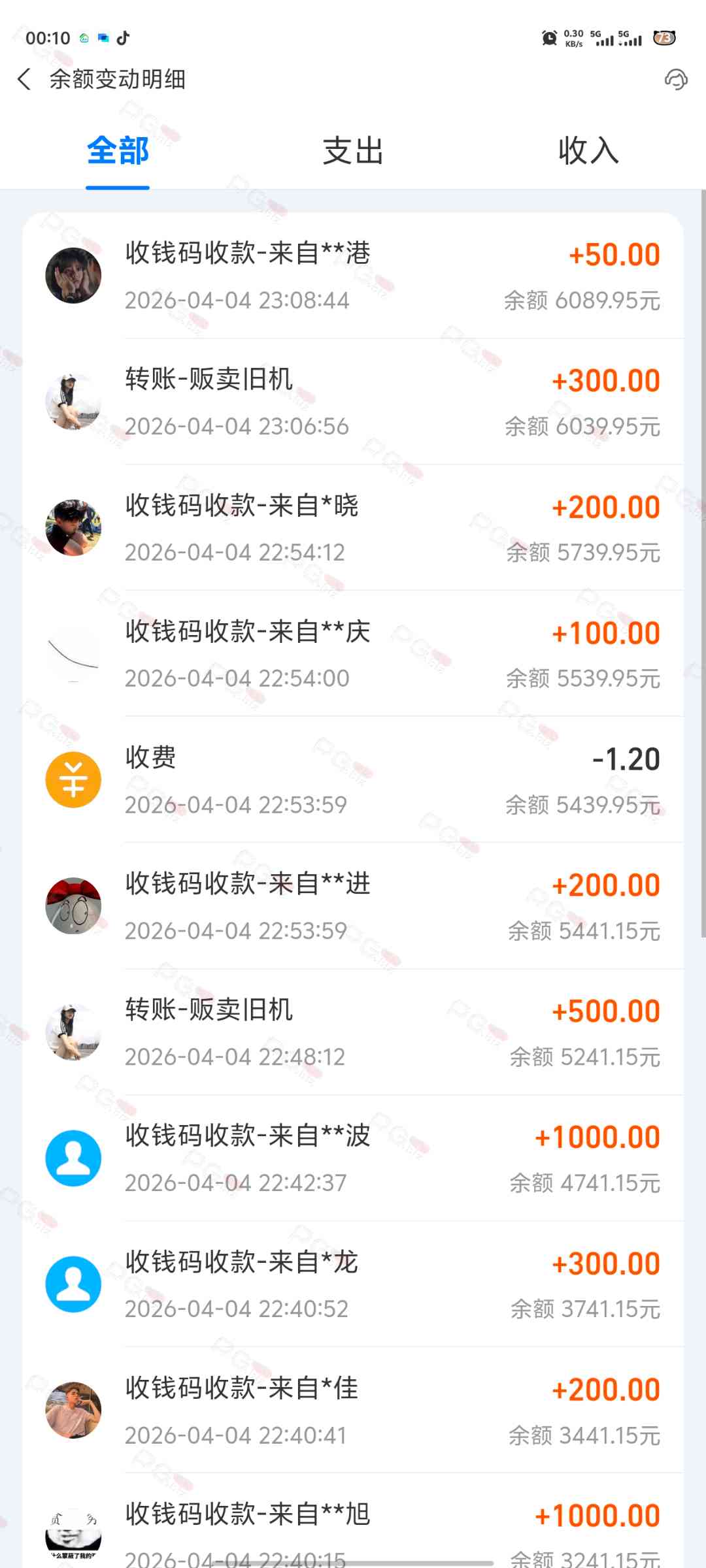Go back from 余额变动明细 page
Image resolution: width=706 pixels, height=1568 pixels.
[25, 79]
